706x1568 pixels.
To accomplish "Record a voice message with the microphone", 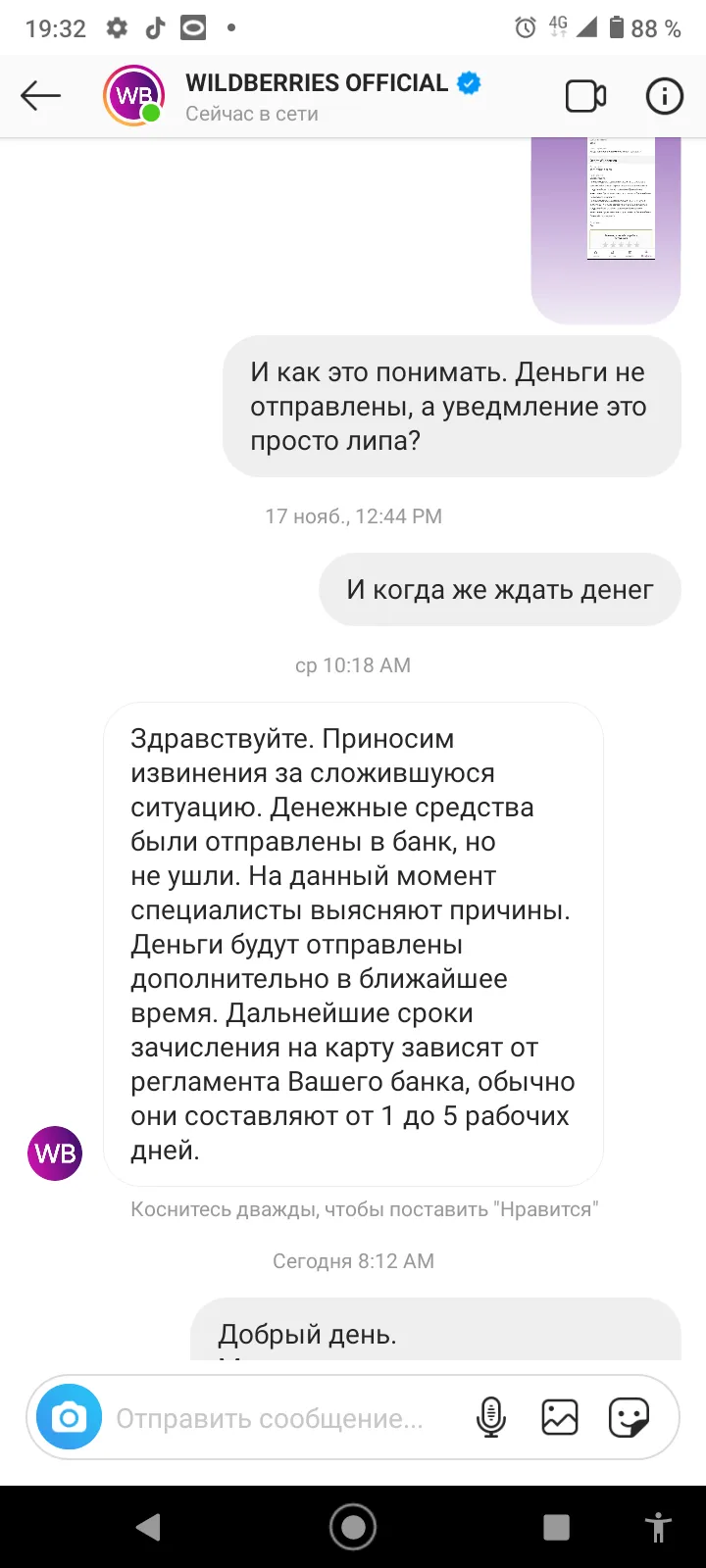I will point(491,1417).
